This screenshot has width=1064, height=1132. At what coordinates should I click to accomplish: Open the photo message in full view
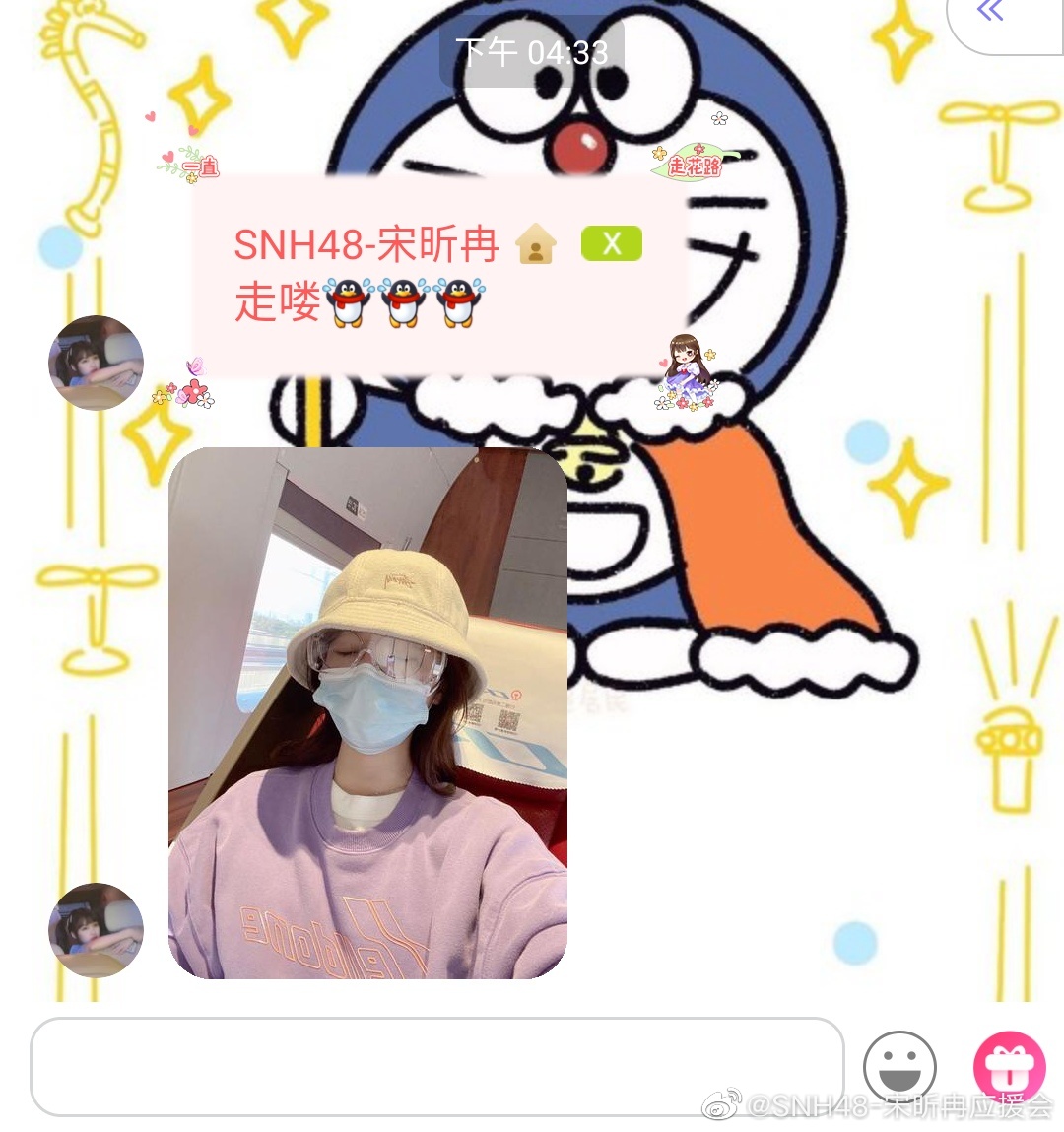[x=367, y=712]
